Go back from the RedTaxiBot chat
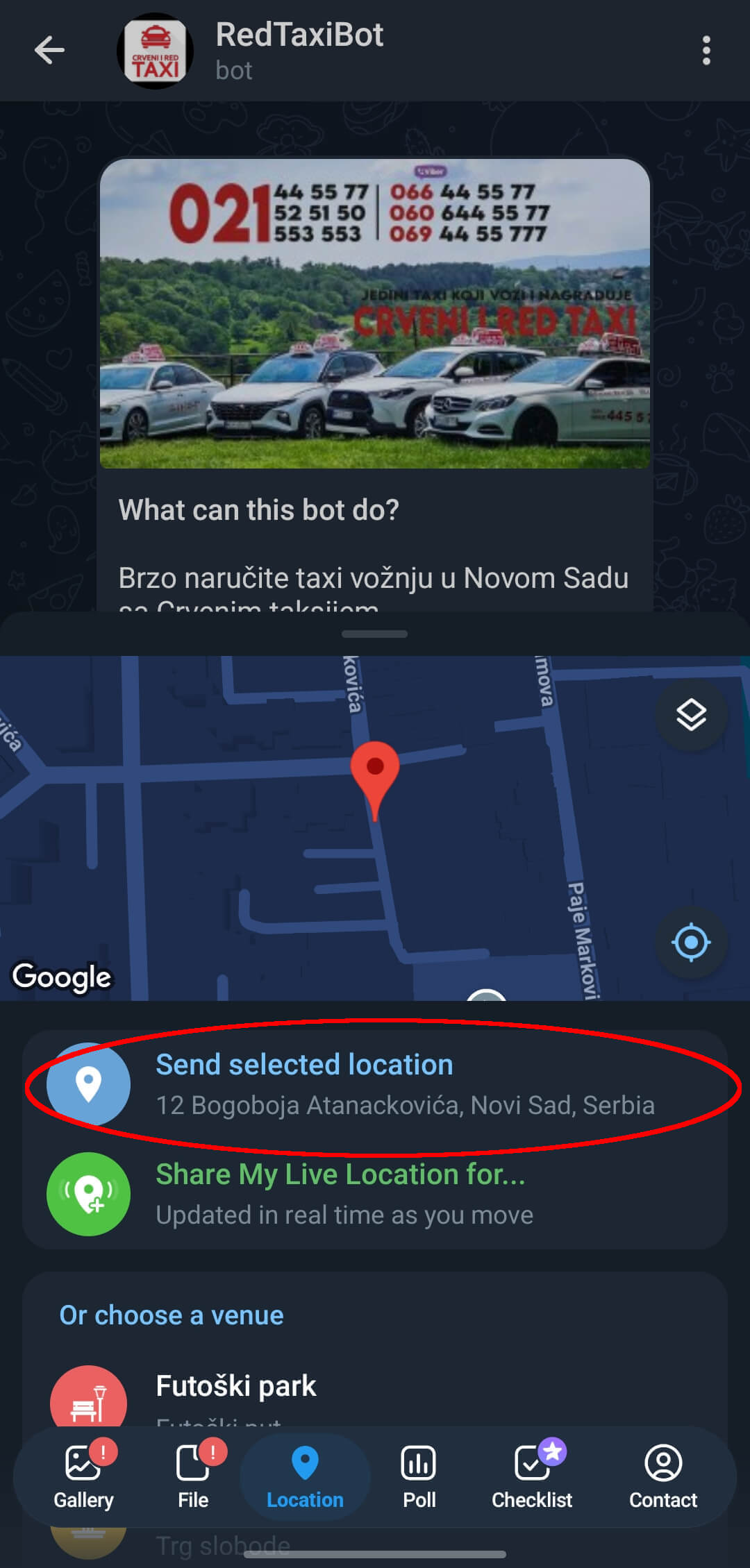This screenshot has width=750, height=1568. pyautogui.click(x=49, y=51)
